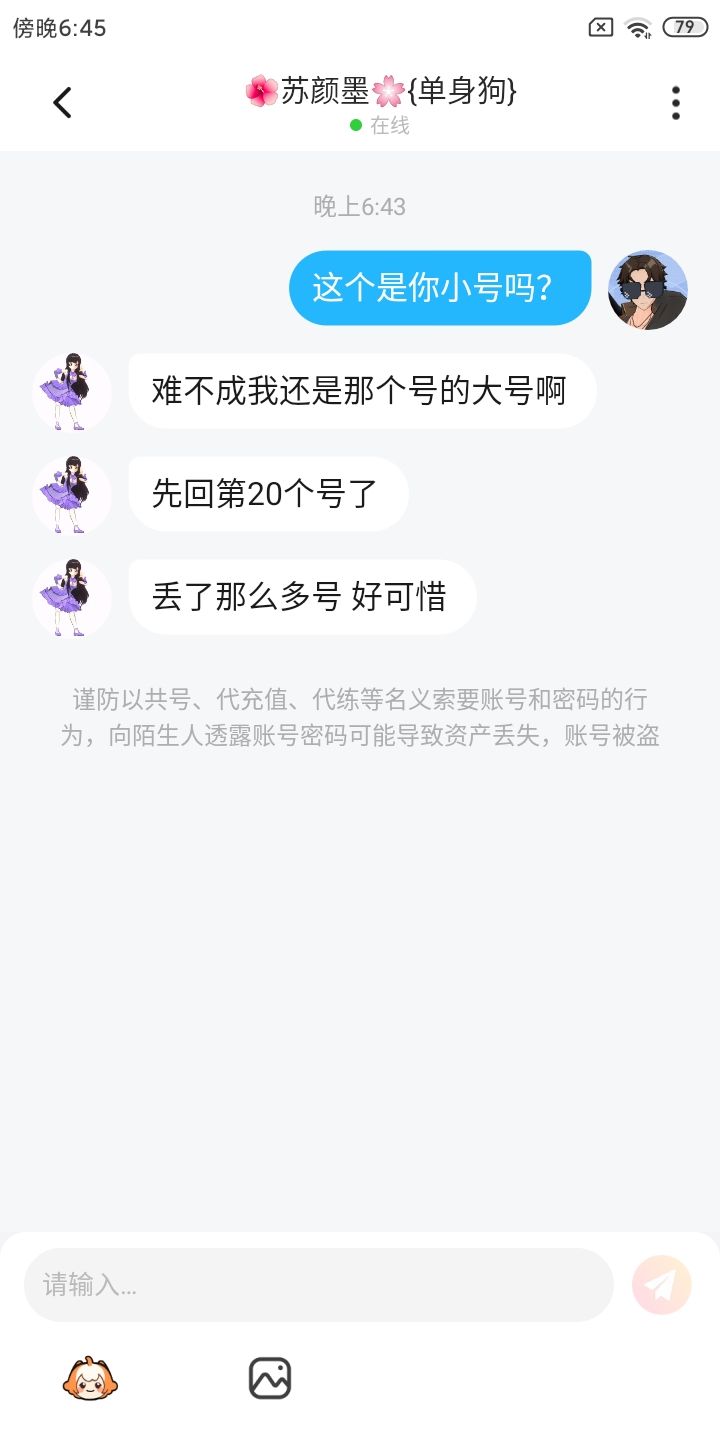The image size is (720, 1440).
Task: Attach an image from the gallery
Action: [269, 1378]
